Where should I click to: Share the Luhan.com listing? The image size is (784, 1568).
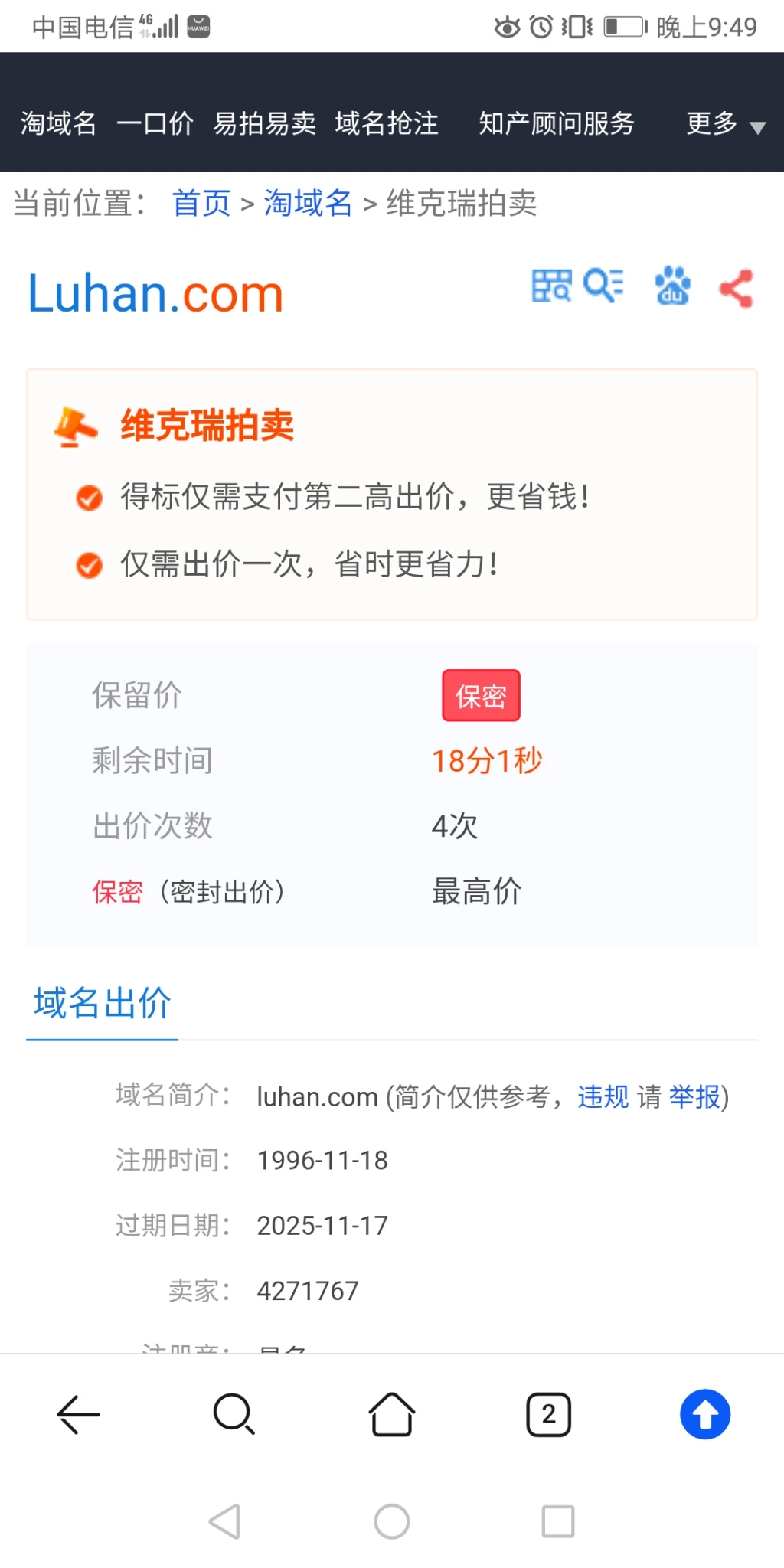tap(737, 289)
